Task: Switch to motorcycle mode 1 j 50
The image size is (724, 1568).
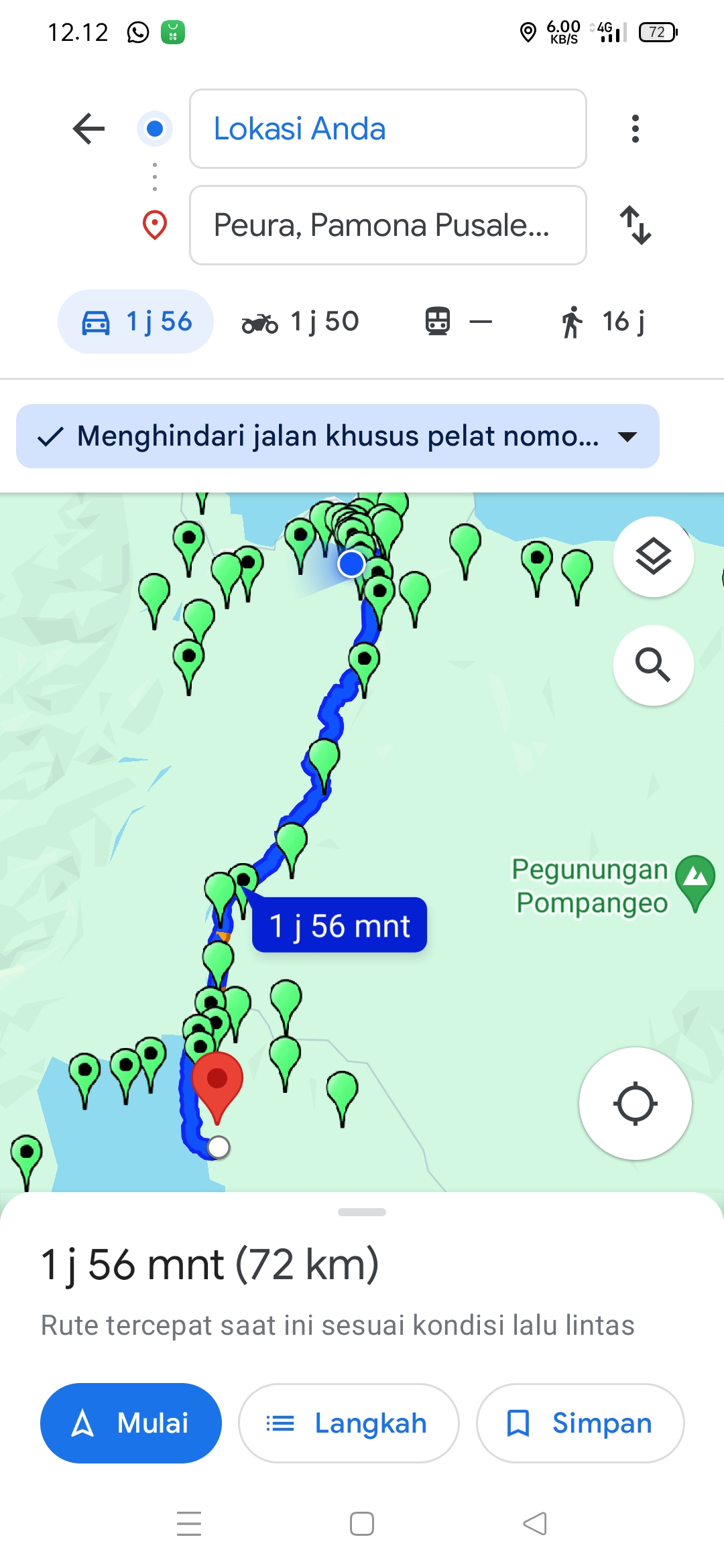Action: pos(300,322)
